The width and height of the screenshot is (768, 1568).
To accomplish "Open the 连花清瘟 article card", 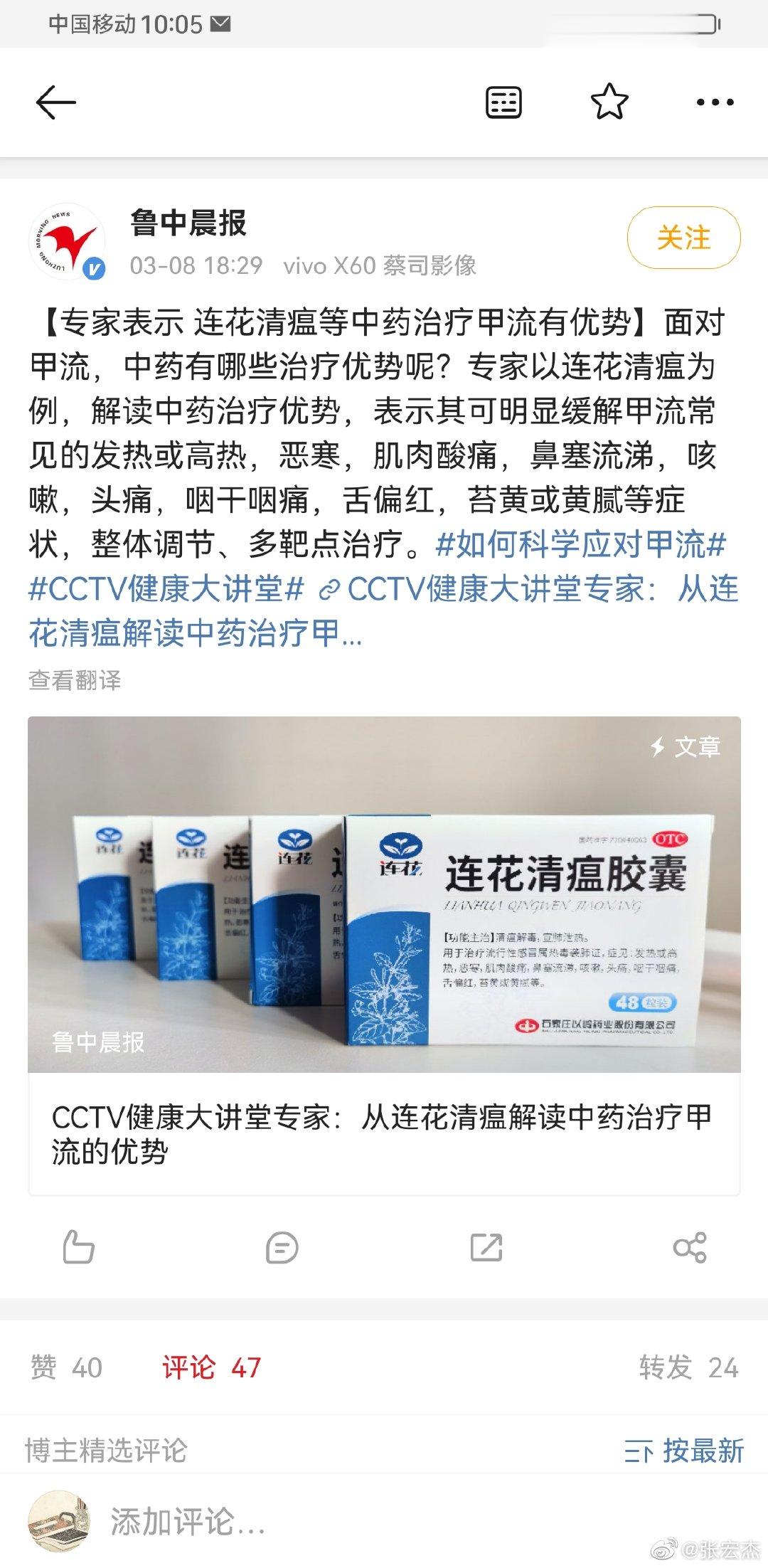I will click(x=384, y=955).
